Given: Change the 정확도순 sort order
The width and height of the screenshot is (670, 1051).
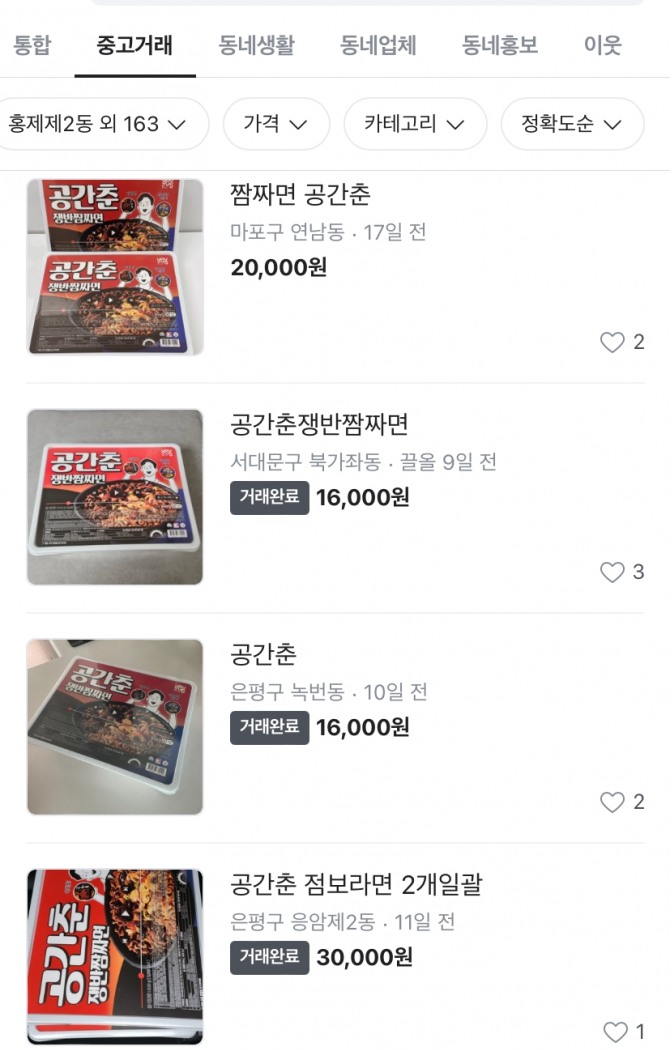Looking at the screenshot, I should 572,124.
